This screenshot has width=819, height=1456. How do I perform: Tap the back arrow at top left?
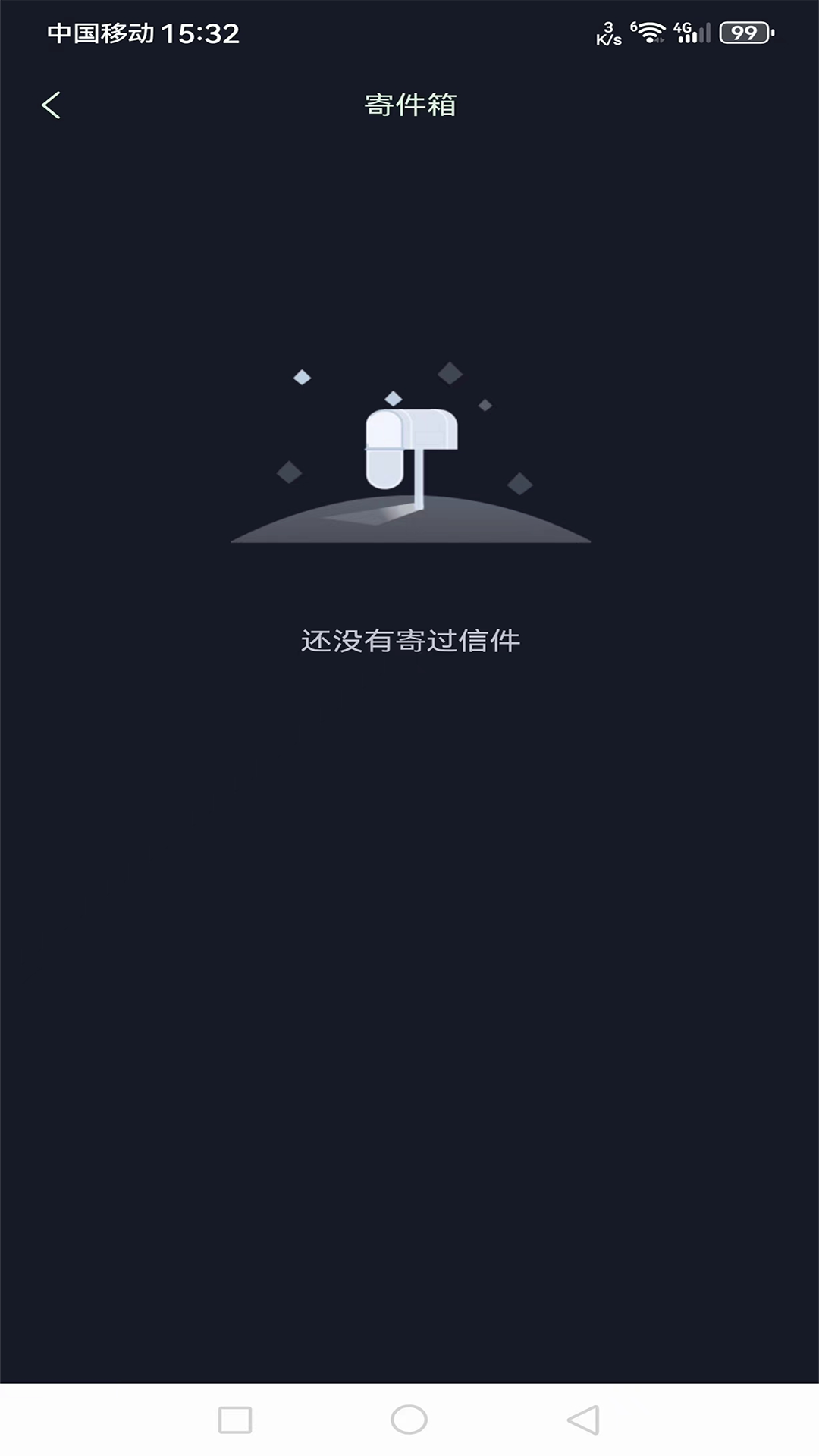coord(52,105)
